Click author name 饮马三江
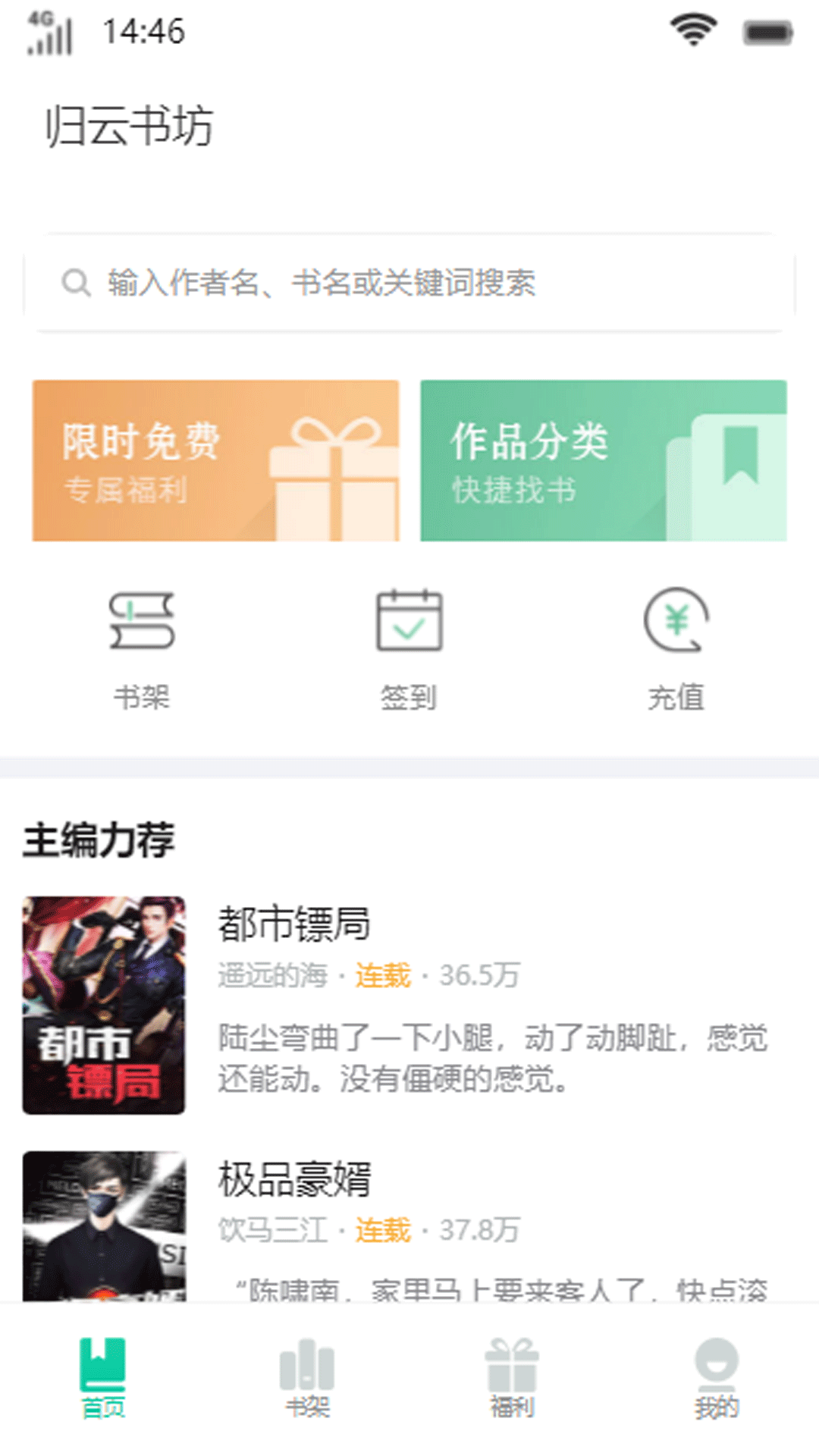 (x=273, y=1228)
